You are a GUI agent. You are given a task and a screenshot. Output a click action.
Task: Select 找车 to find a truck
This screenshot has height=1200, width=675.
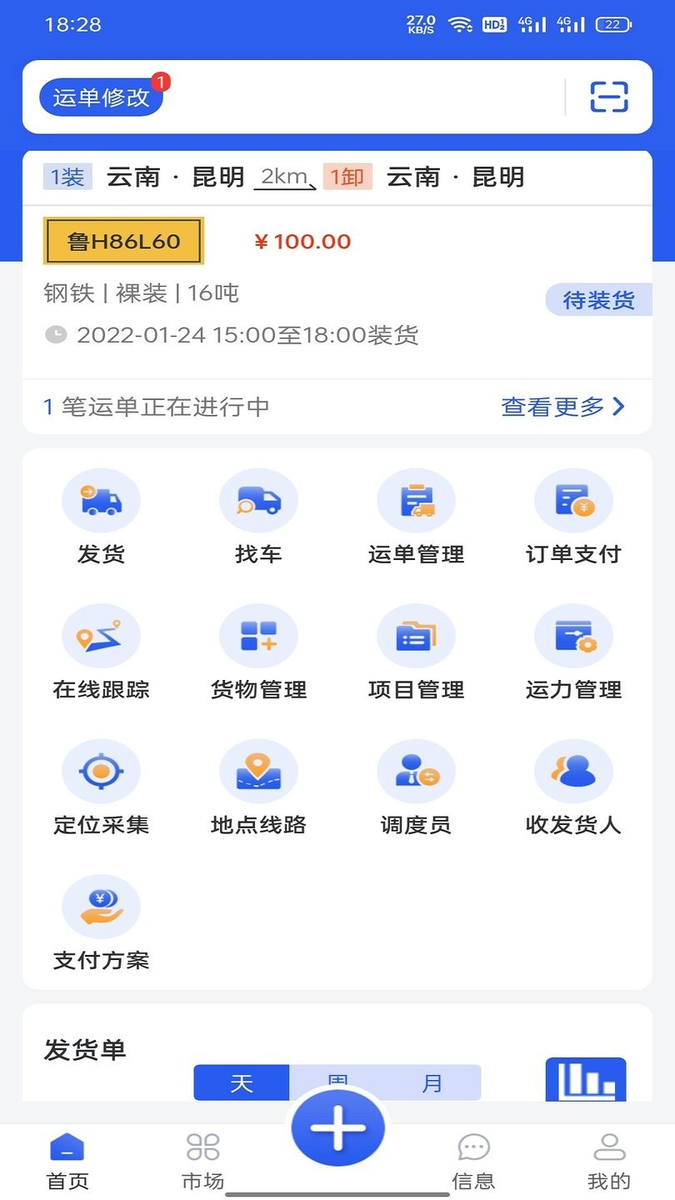(258, 517)
